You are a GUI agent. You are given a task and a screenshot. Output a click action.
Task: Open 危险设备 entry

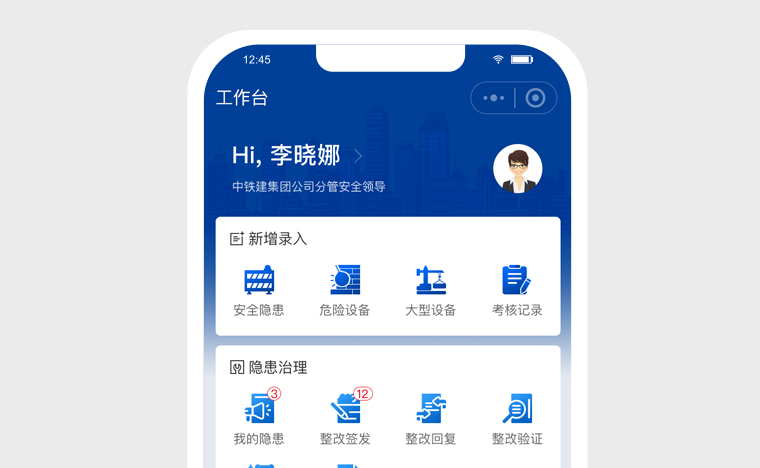[345, 290]
